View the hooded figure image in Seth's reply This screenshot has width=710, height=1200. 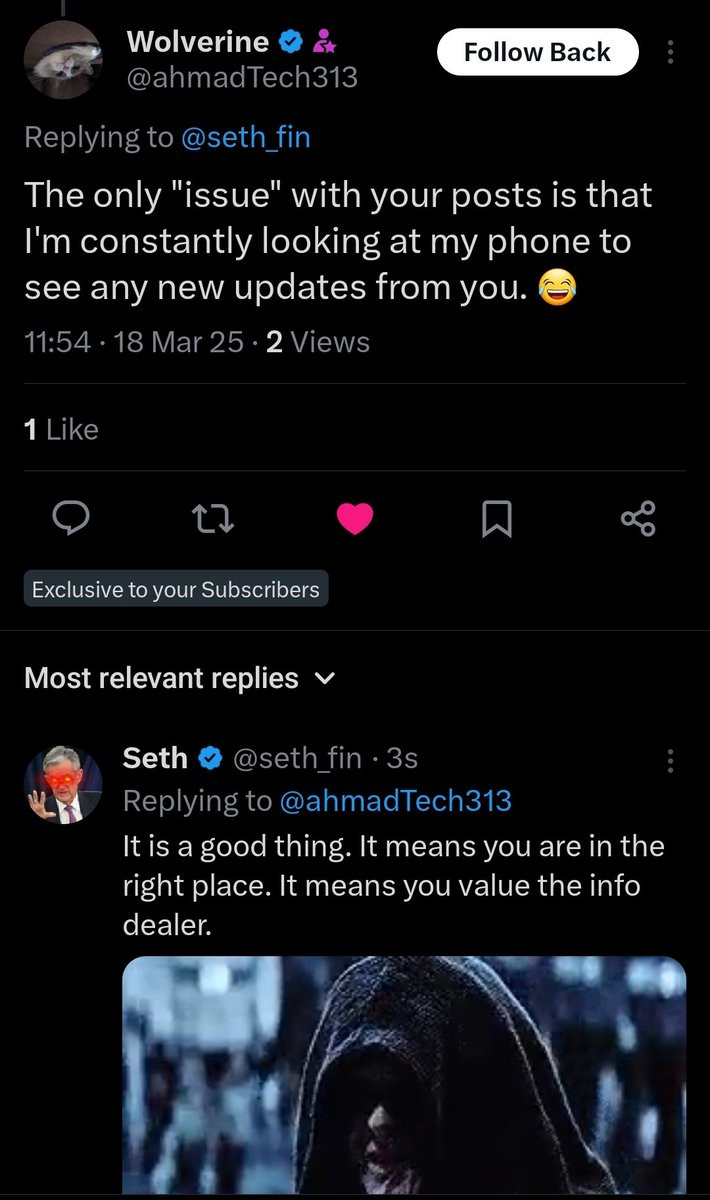click(x=404, y=1075)
